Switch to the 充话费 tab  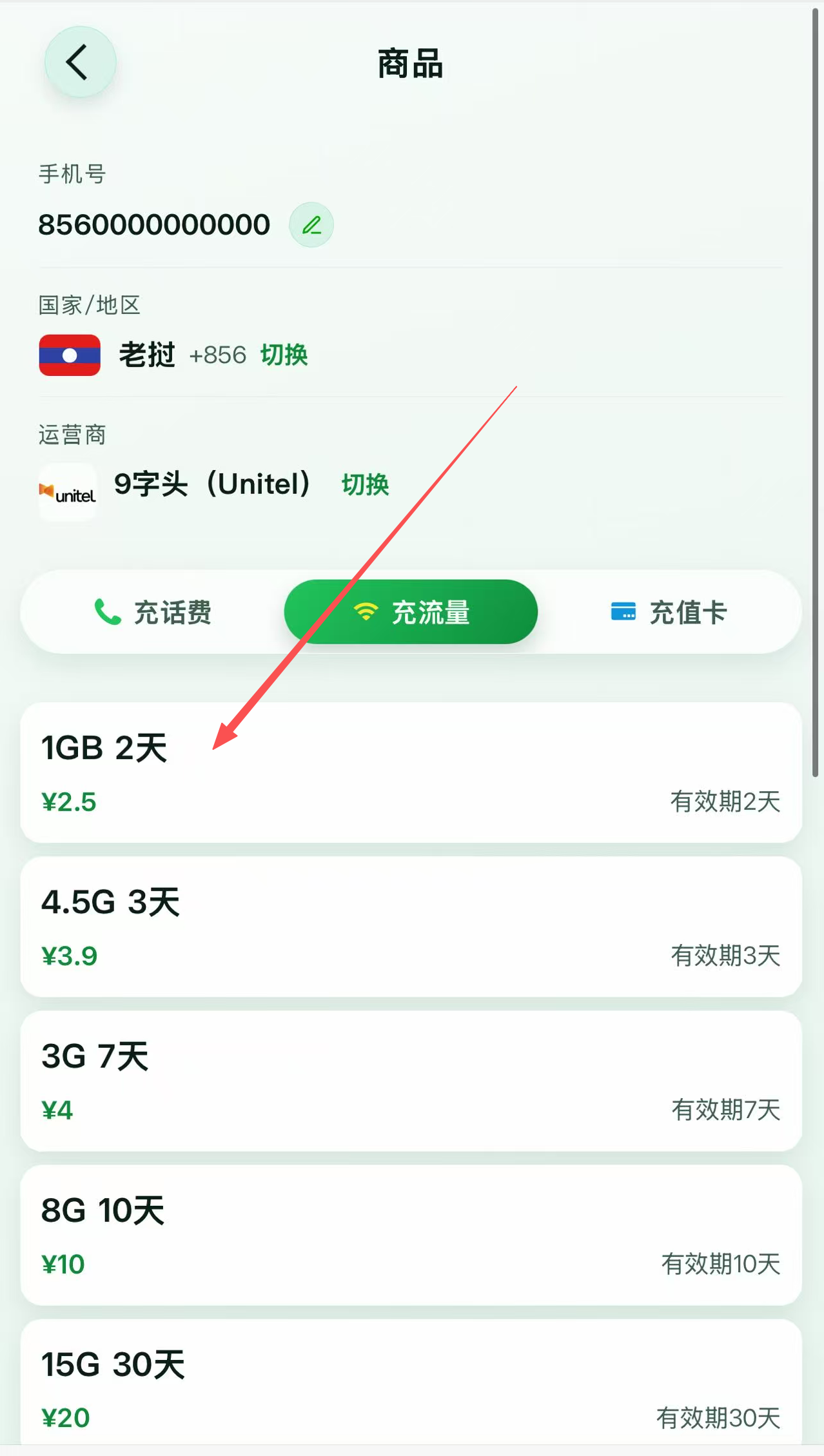pos(153,612)
